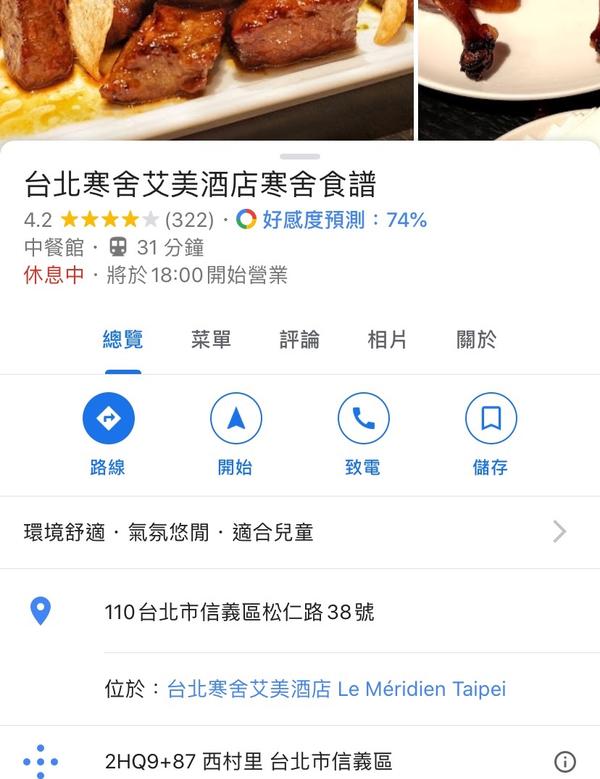The height and width of the screenshot is (779, 600).
Task: Tap the info icon beside the plus code
Action: click(x=564, y=762)
